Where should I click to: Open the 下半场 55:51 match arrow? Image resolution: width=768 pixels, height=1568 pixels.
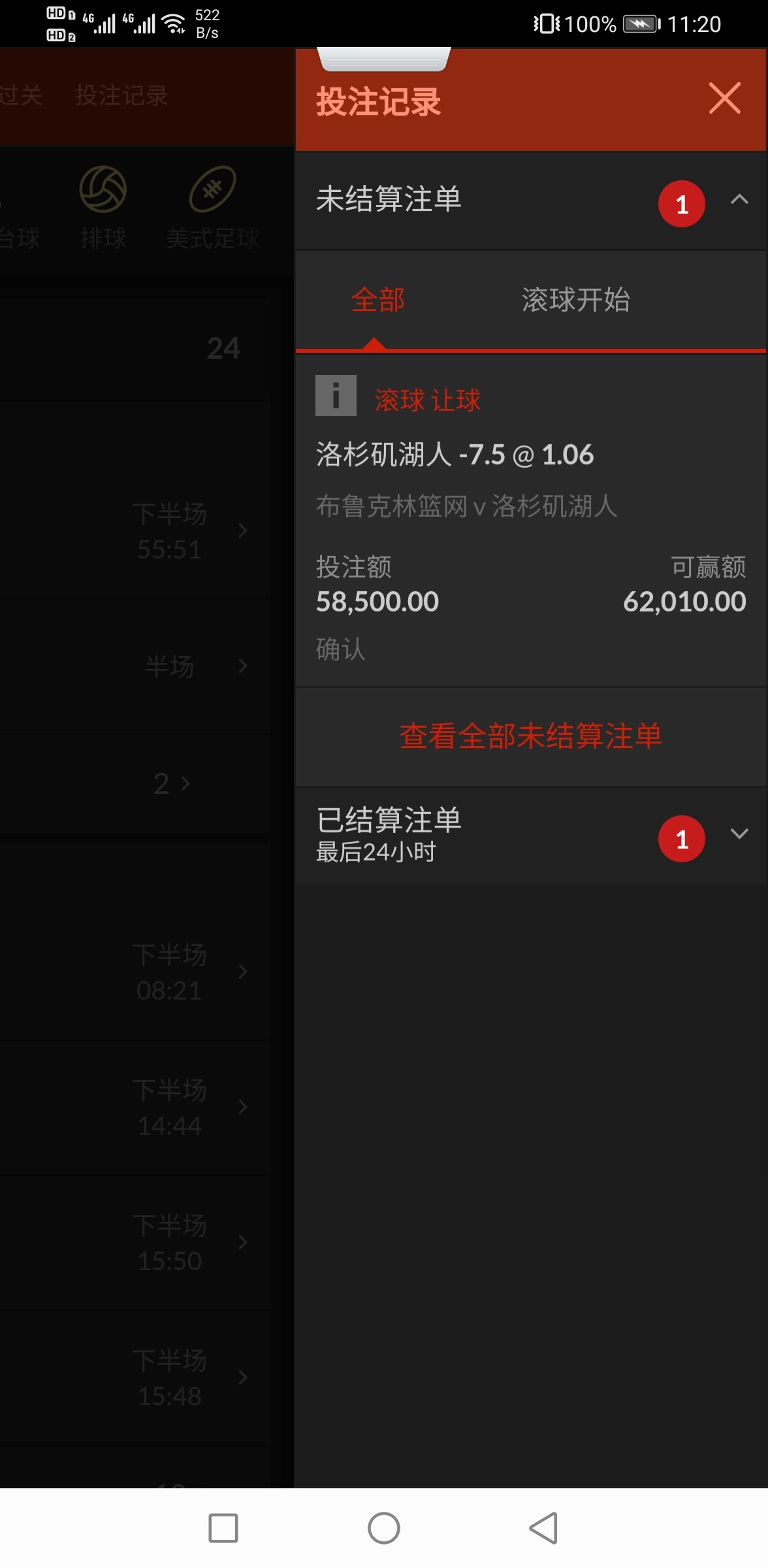pyautogui.click(x=242, y=532)
